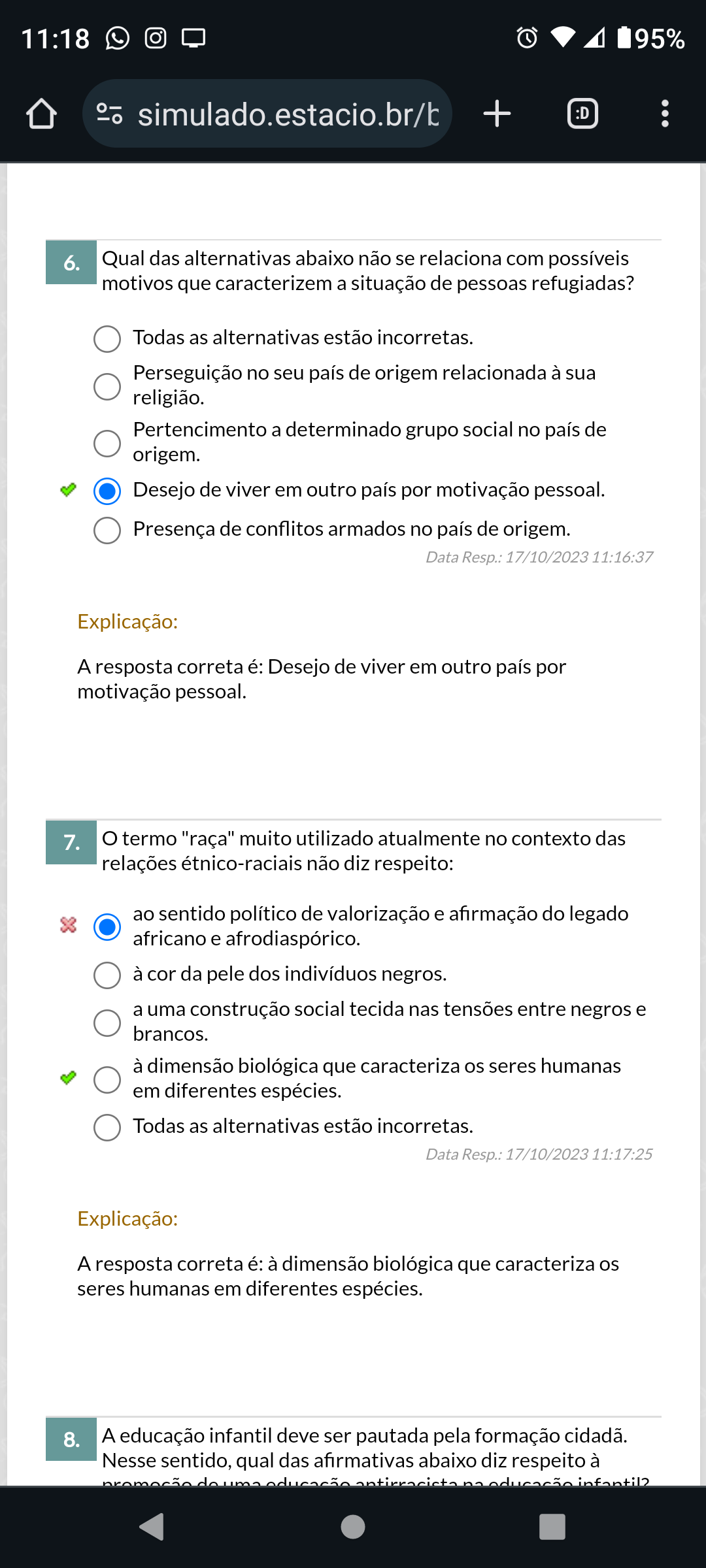This screenshot has width=706, height=1568.
Task: Select 'Perseguição no seu país de origem' option
Action: pos(107,386)
